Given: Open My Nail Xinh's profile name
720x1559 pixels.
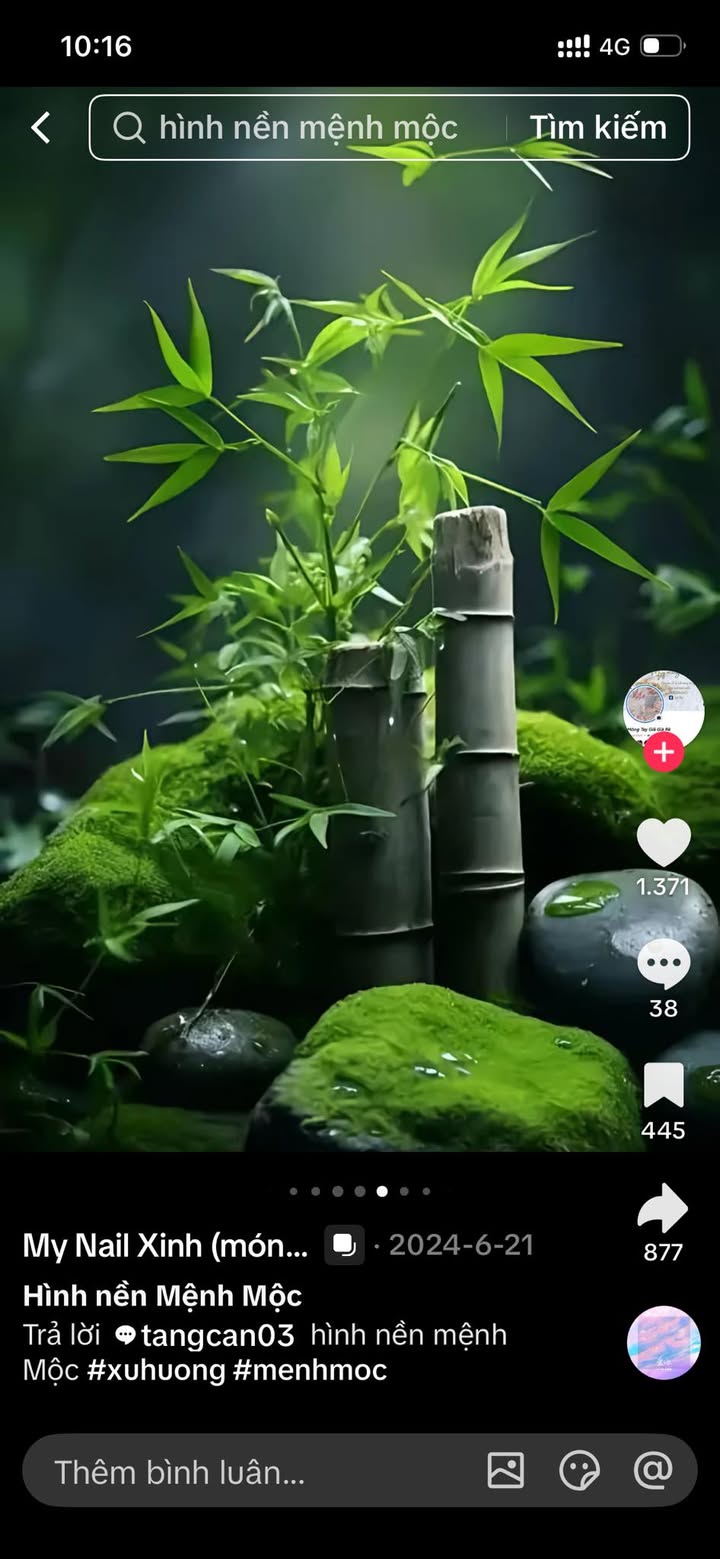Looking at the screenshot, I should [x=166, y=1245].
